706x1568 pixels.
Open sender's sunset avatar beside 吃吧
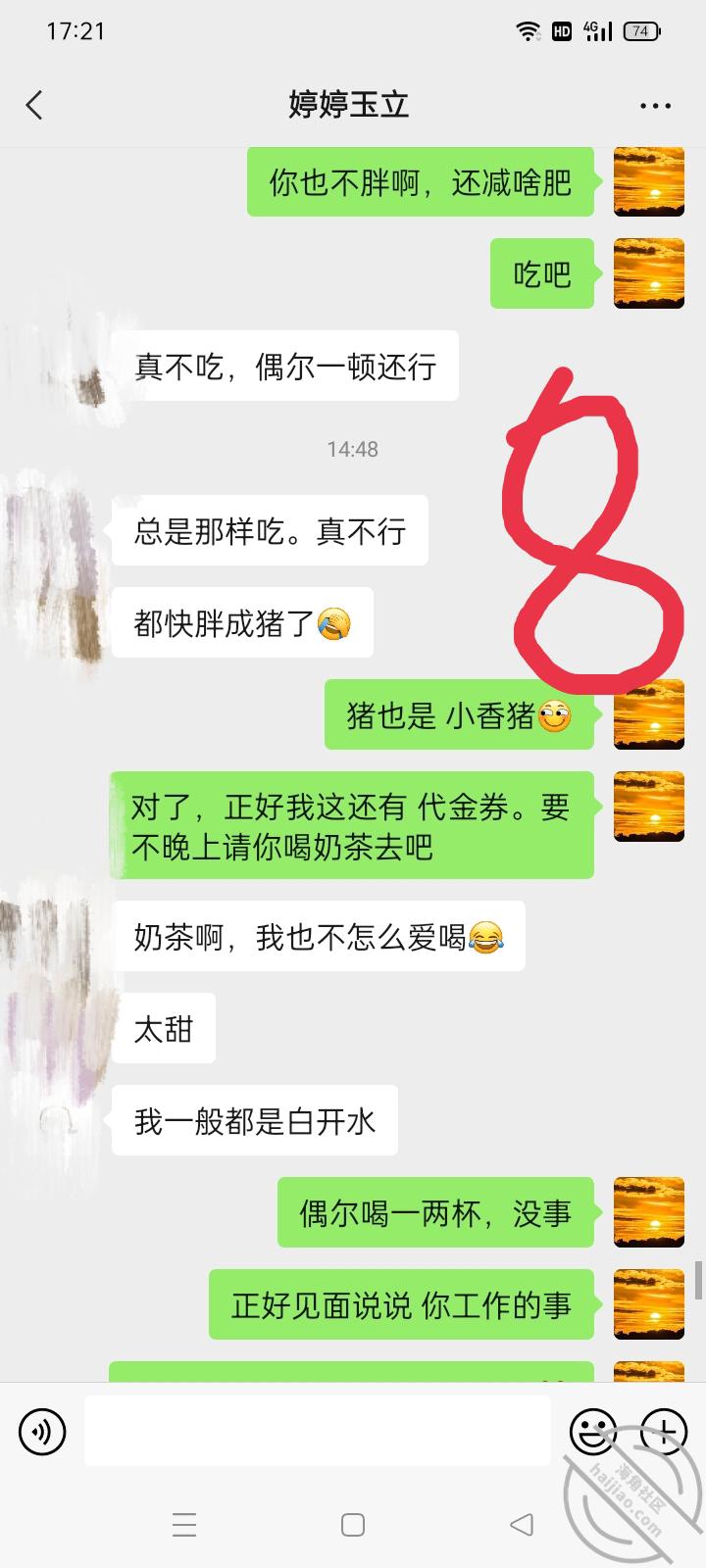(648, 273)
